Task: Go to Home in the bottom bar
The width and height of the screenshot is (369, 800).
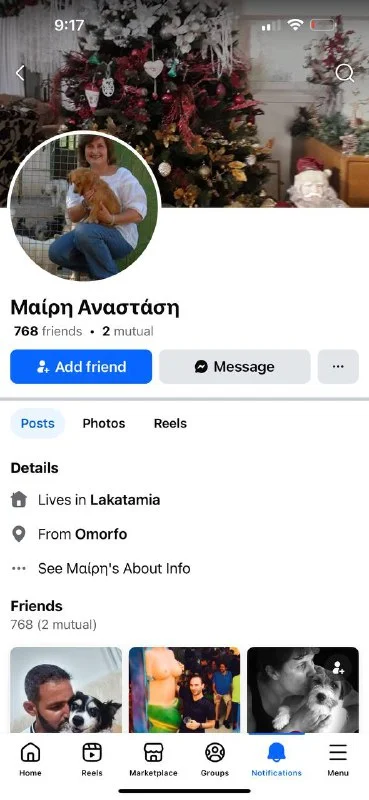Action: pyautogui.click(x=30, y=759)
